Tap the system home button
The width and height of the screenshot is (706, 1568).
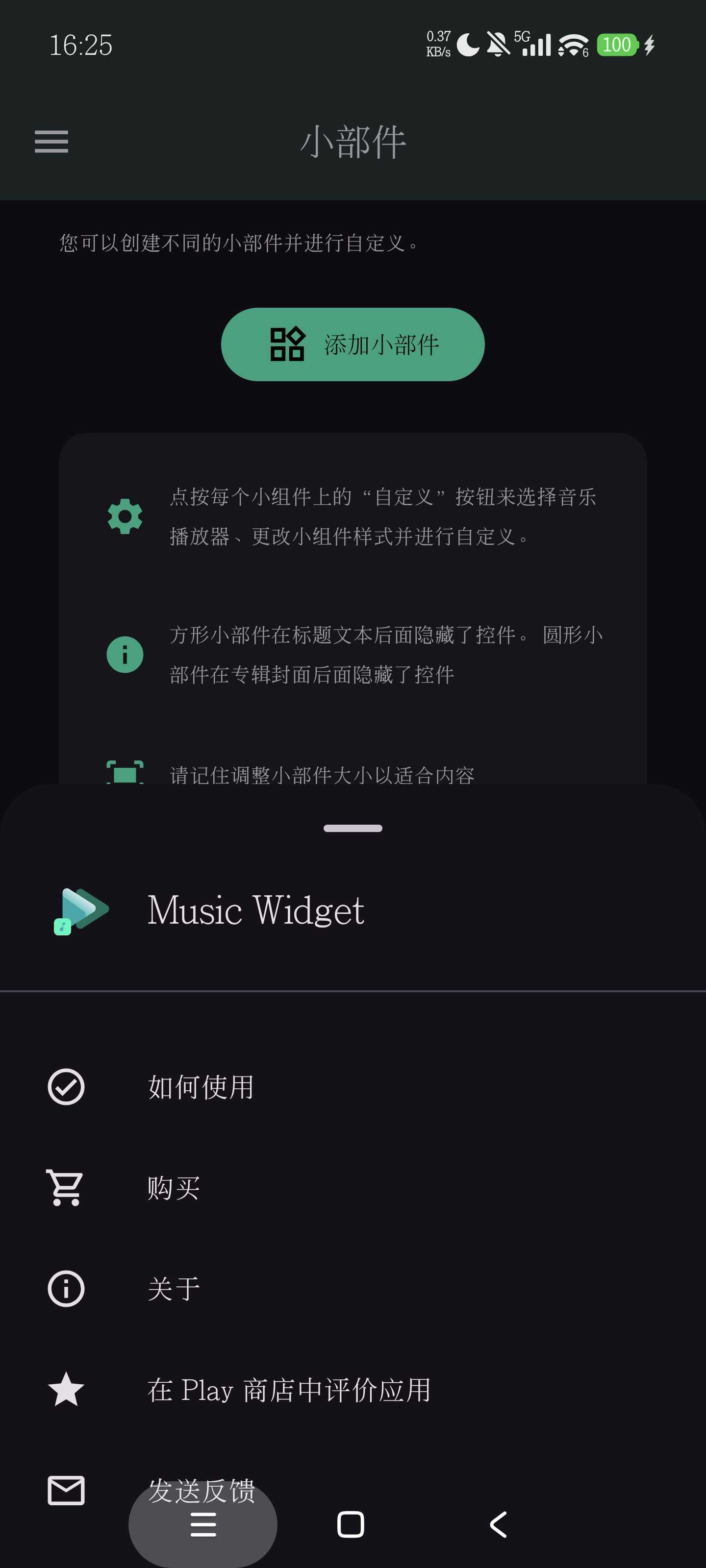pyautogui.click(x=351, y=1525)
